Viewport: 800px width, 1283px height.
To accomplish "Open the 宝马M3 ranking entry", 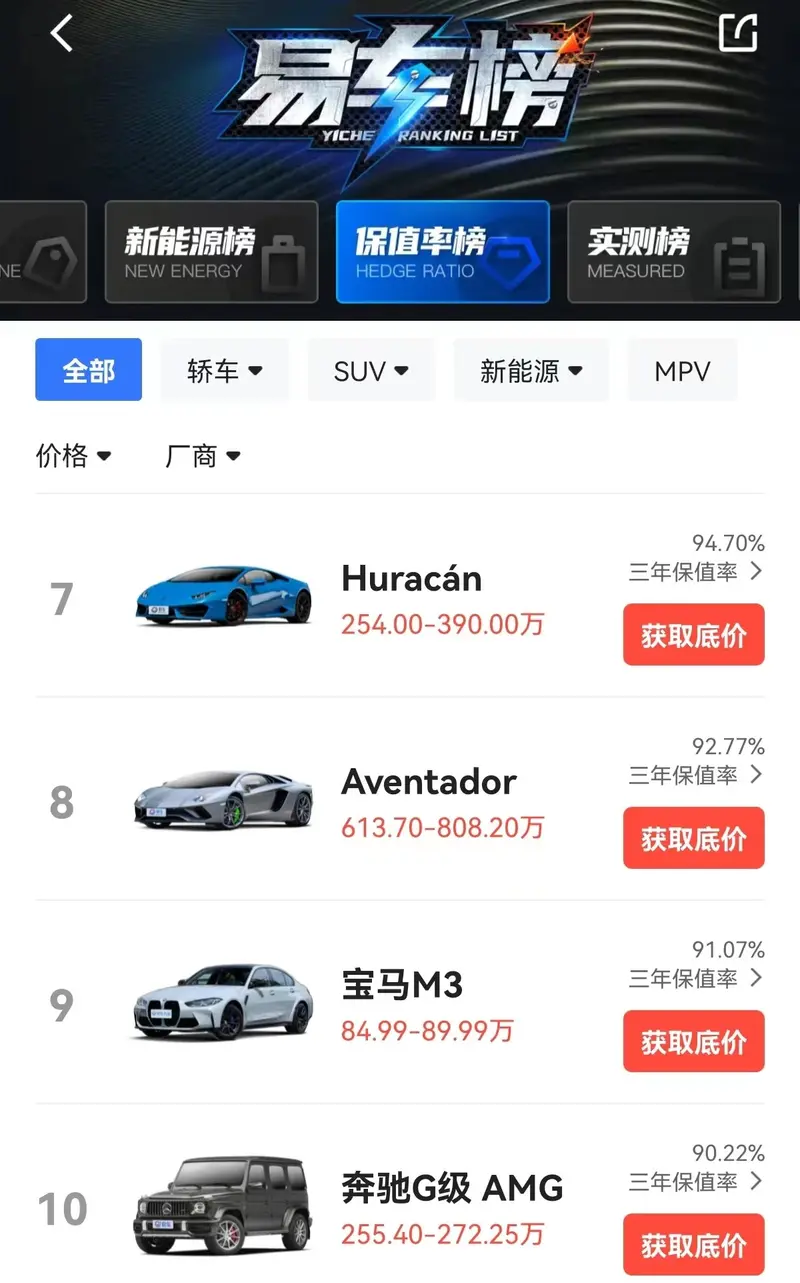I will pos(402,985).
